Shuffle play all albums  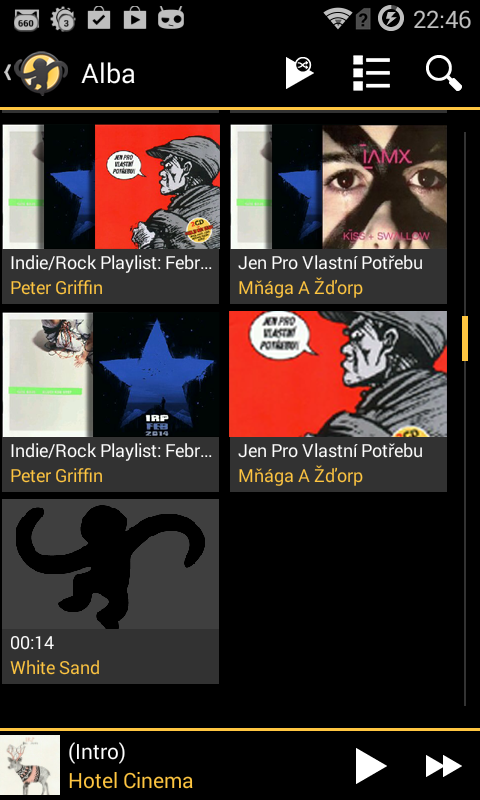click(299, 73)
